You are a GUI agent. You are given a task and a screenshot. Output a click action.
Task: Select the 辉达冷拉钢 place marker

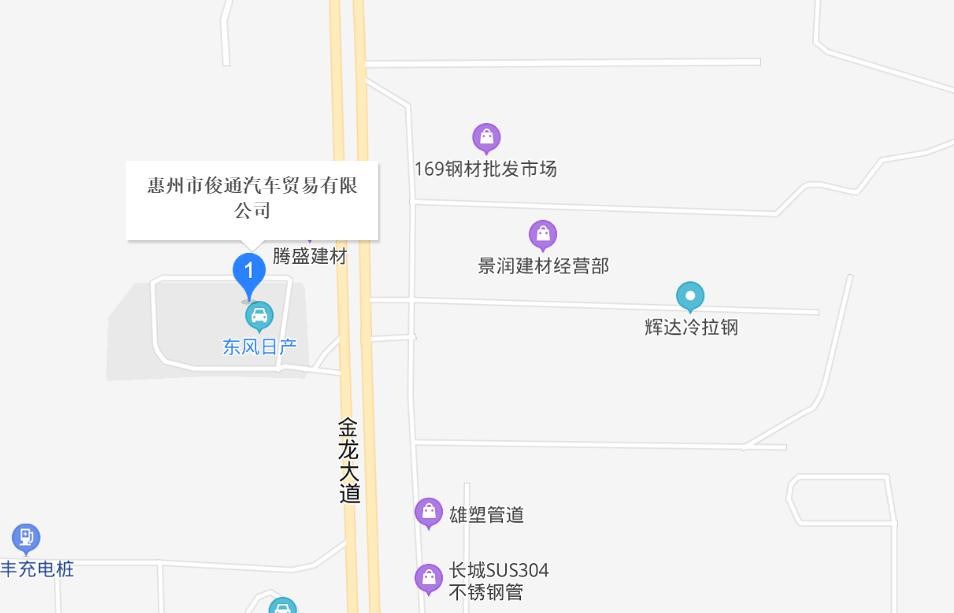tap(690, 297)
